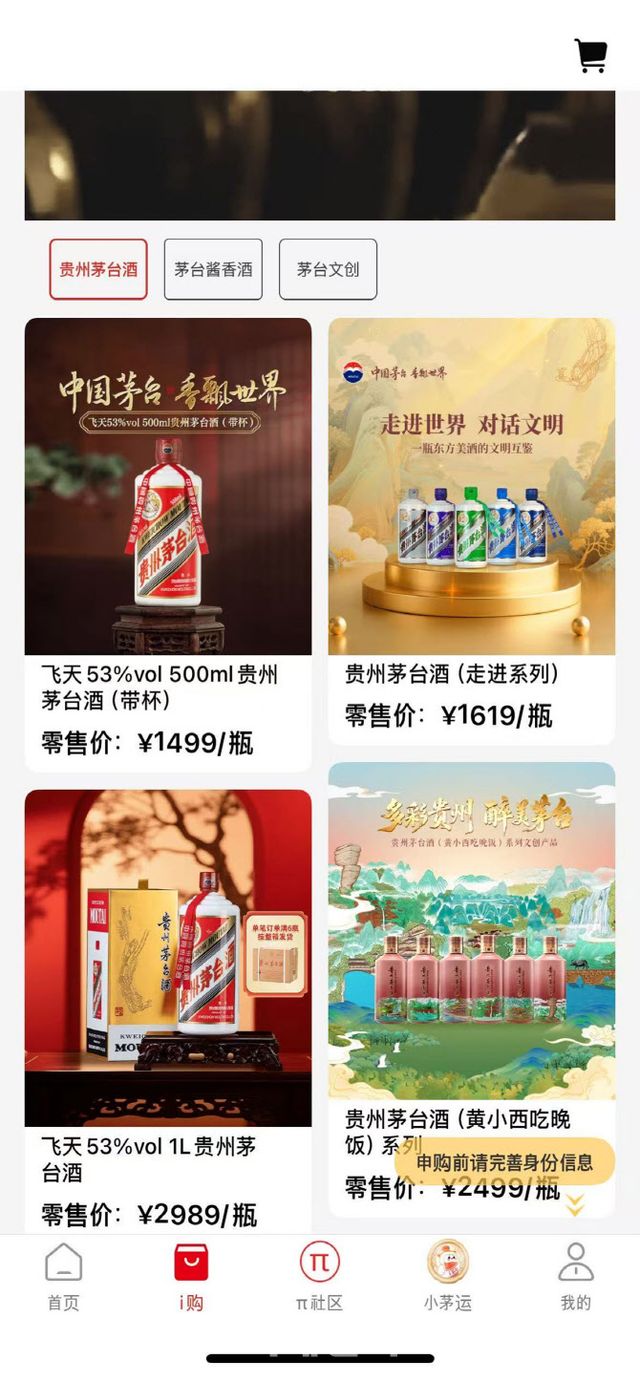Open the shopping cart
640x1376 pixels.
click(591, 56)
